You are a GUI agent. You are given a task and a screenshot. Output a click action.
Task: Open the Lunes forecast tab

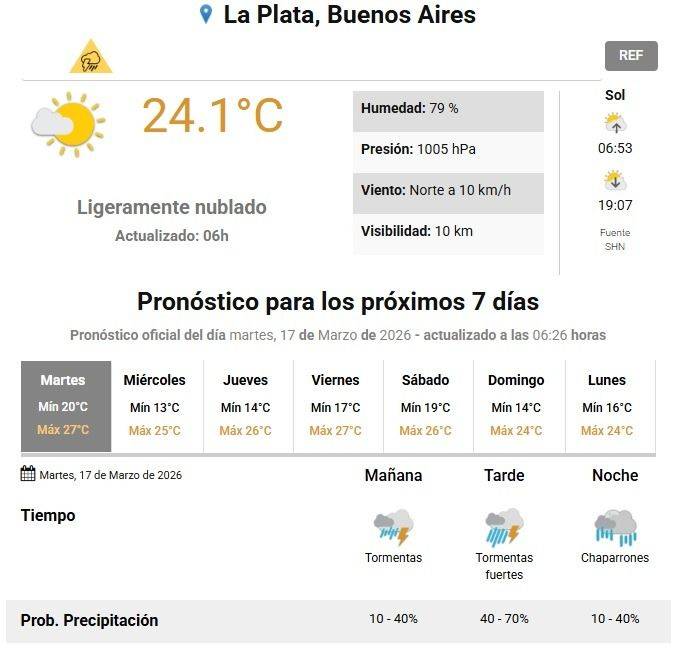click(x=607, y=405)
